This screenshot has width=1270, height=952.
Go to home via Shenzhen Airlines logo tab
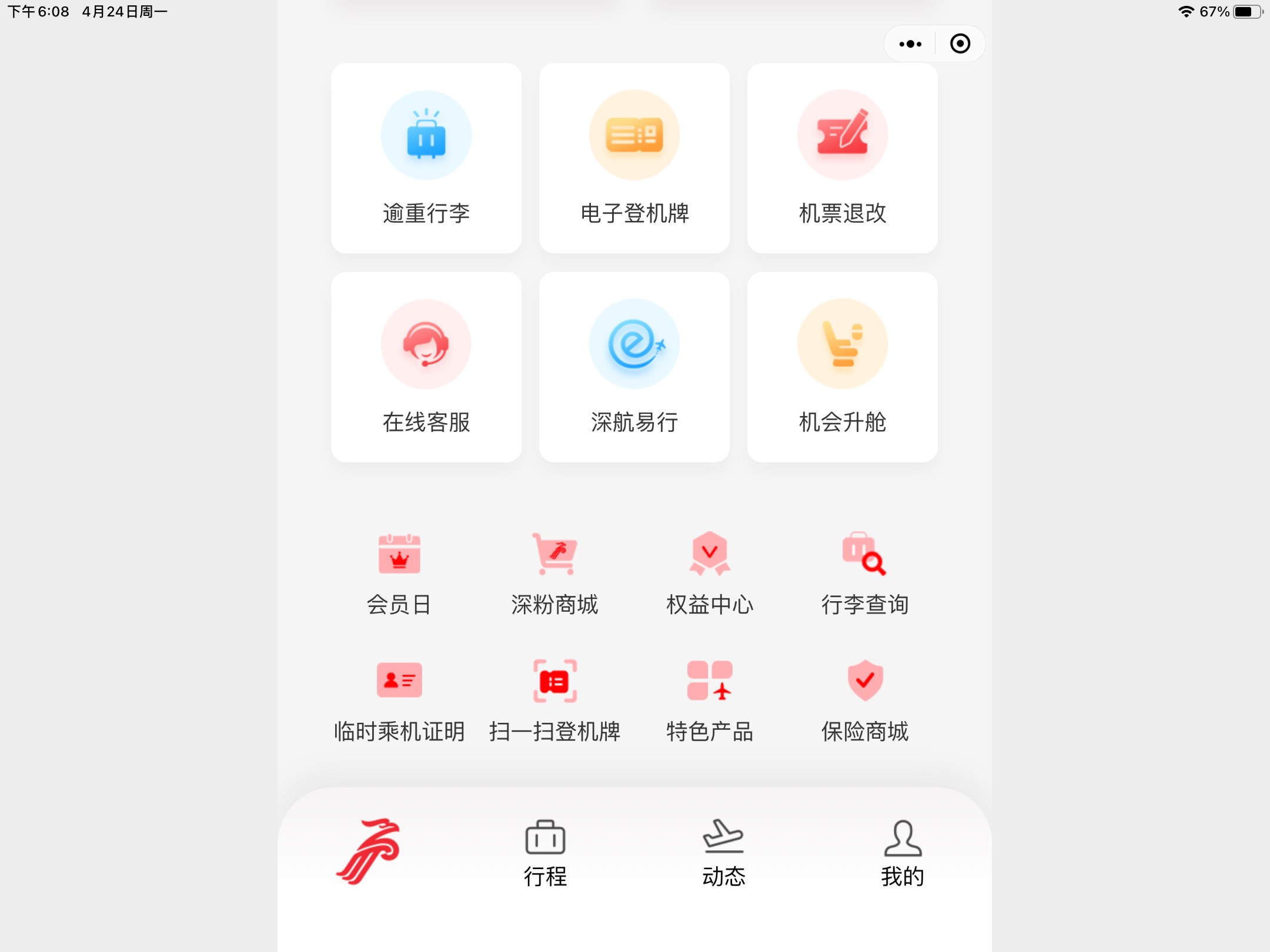[x=369, y=852]
